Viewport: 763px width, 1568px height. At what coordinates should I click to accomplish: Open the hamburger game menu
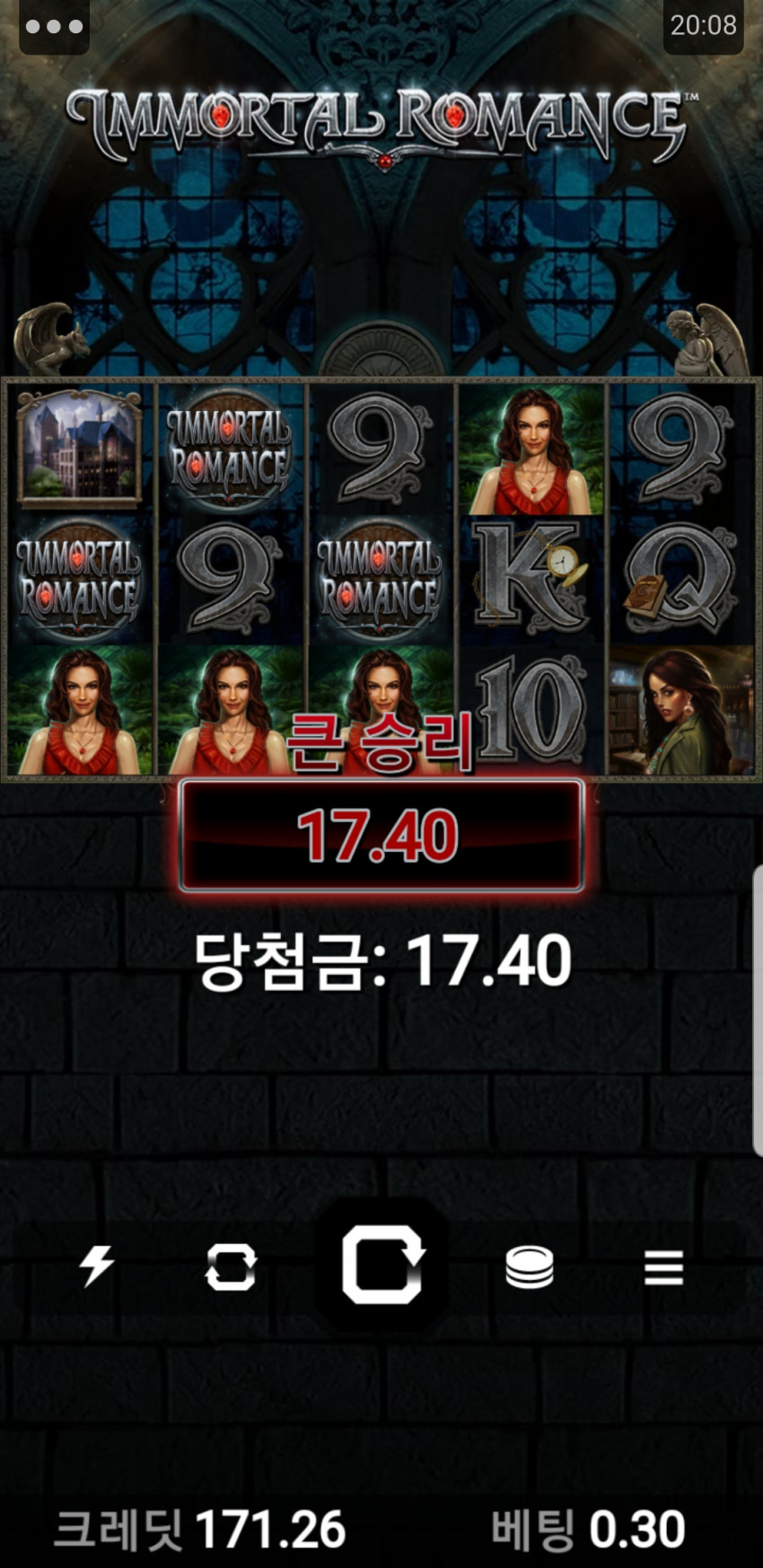pyautogui.click(x=663, y=1267)
